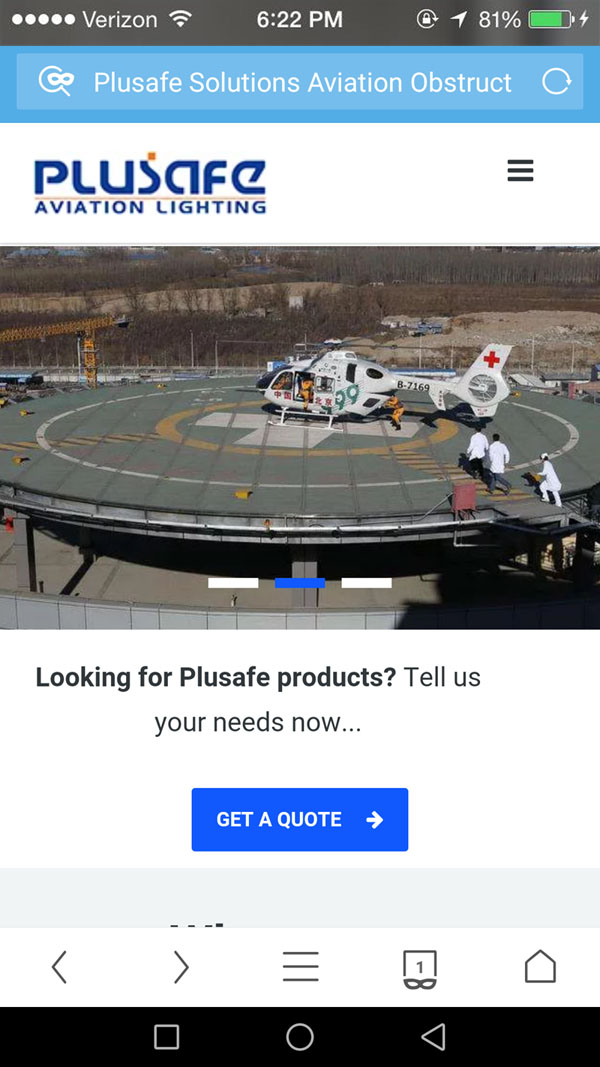Open the private search mask icon
The image size is (600, 1067).
56,82
